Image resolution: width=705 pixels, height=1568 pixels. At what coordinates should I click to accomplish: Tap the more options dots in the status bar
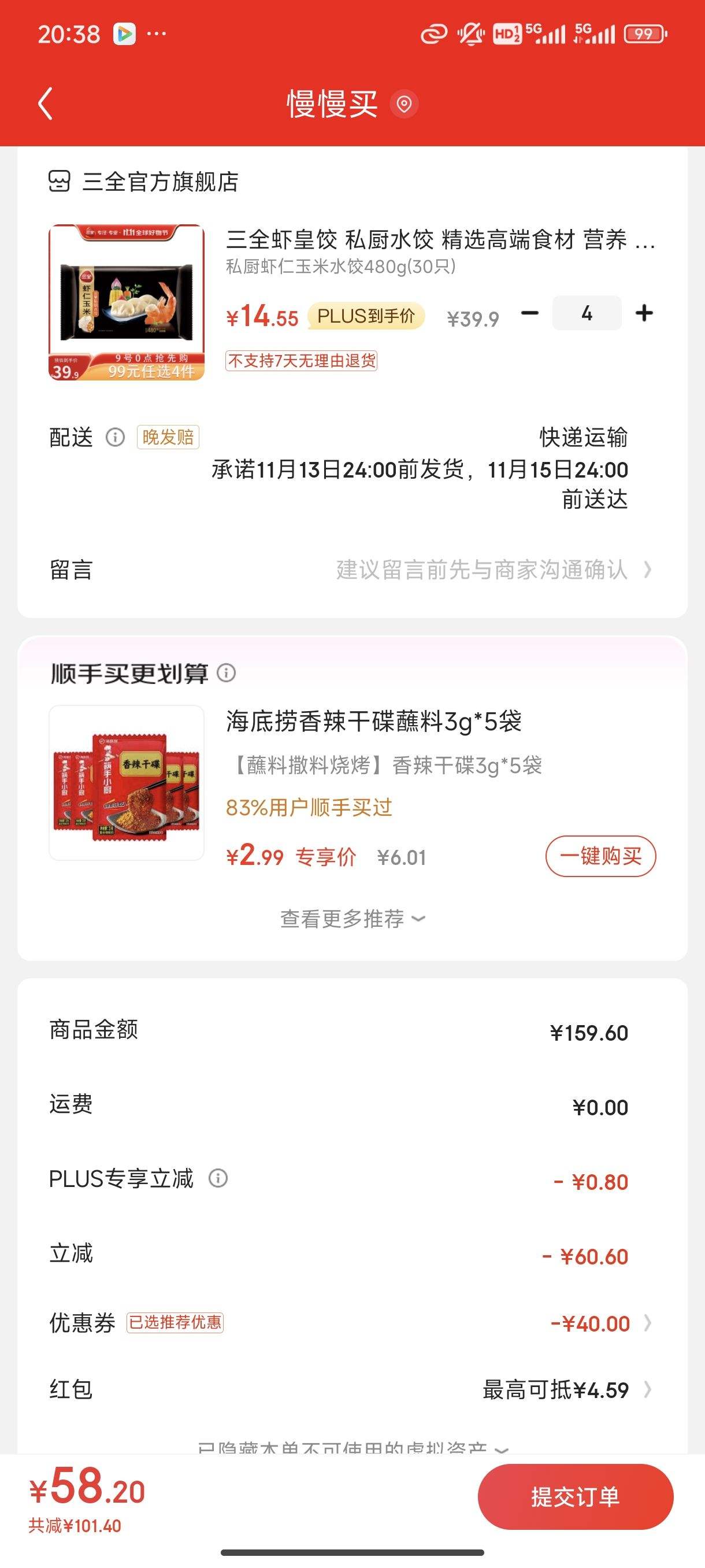(x=158, y=35)
